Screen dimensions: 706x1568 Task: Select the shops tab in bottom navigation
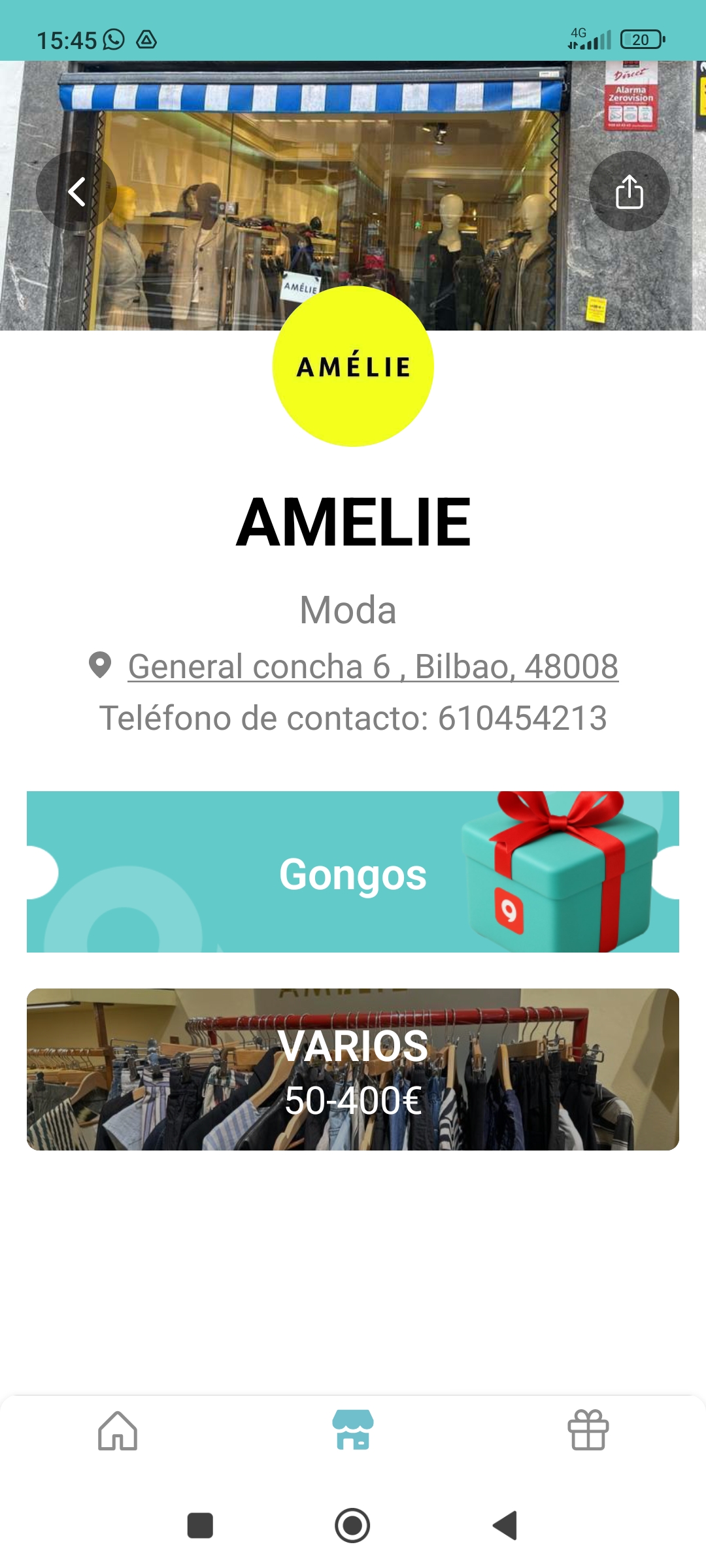pos(353,1431)
